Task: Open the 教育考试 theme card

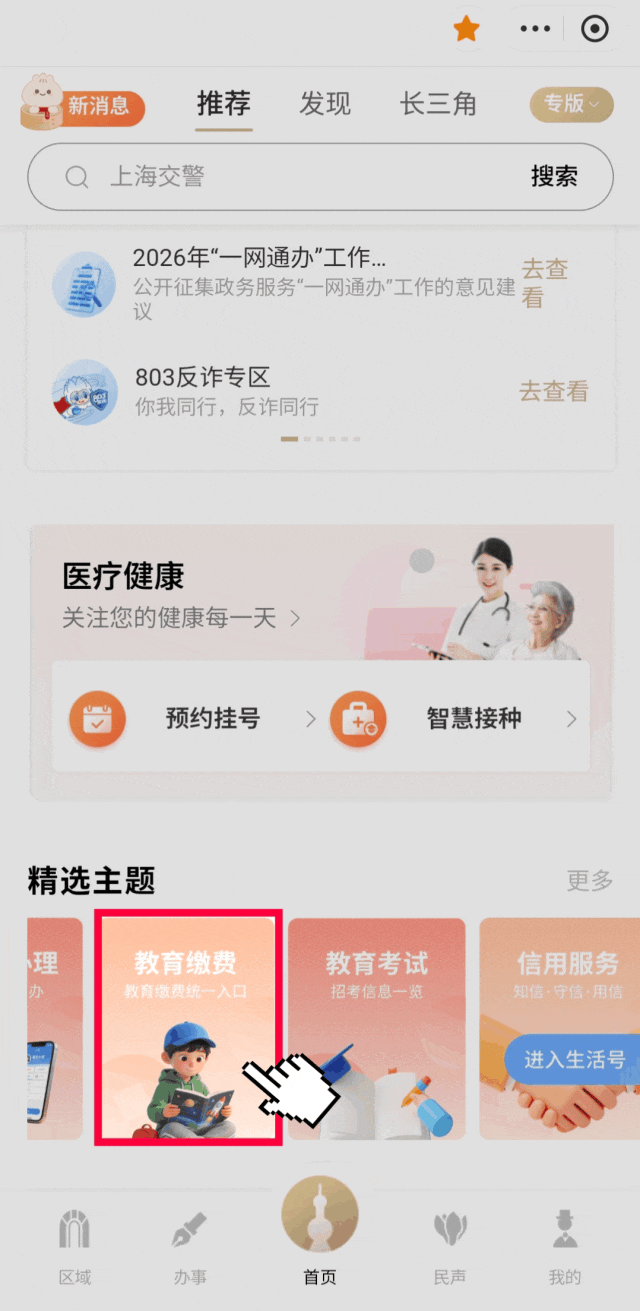Action: pos(377,1026)
